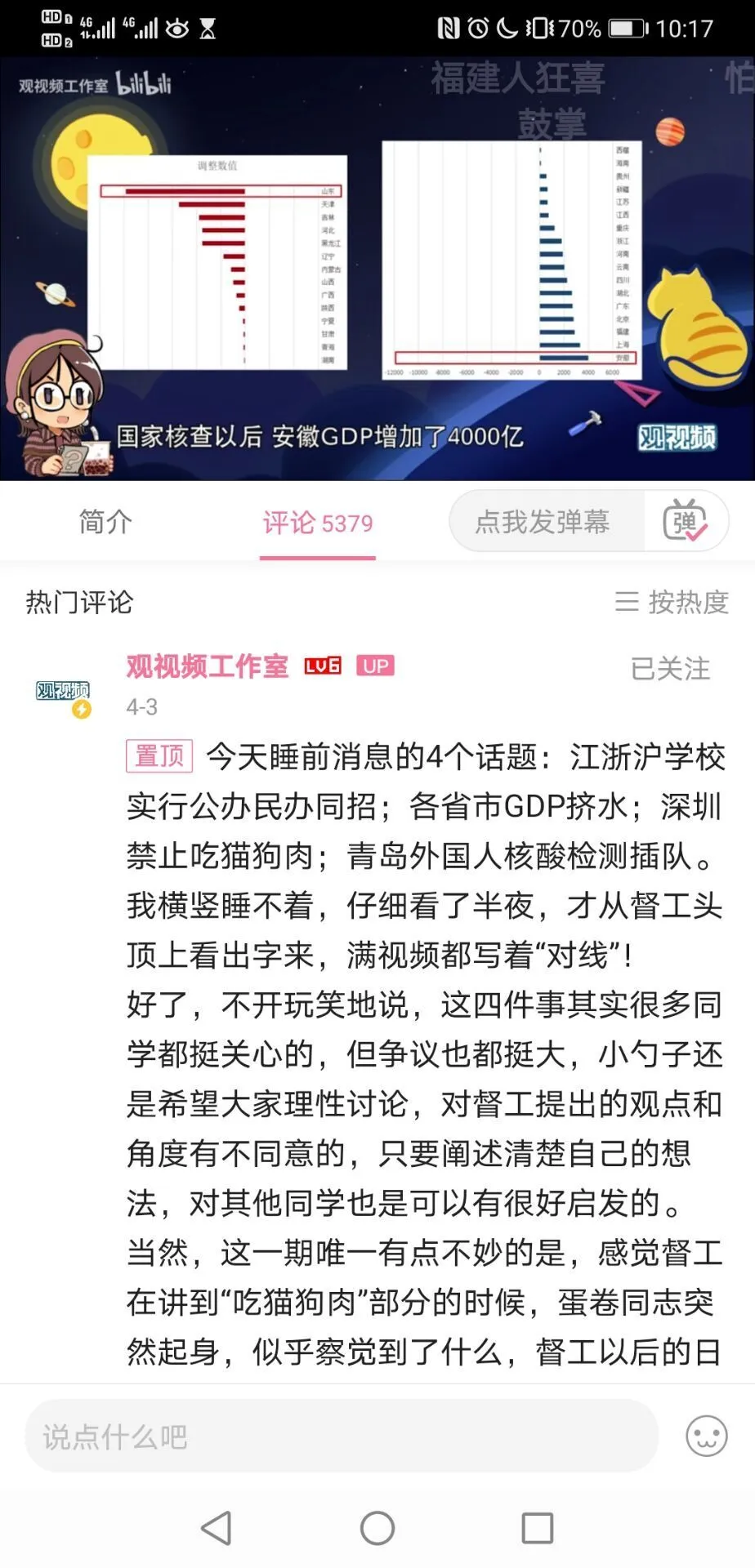Tap the video player area
This screenshot has height=1568, width=755.
377,269
